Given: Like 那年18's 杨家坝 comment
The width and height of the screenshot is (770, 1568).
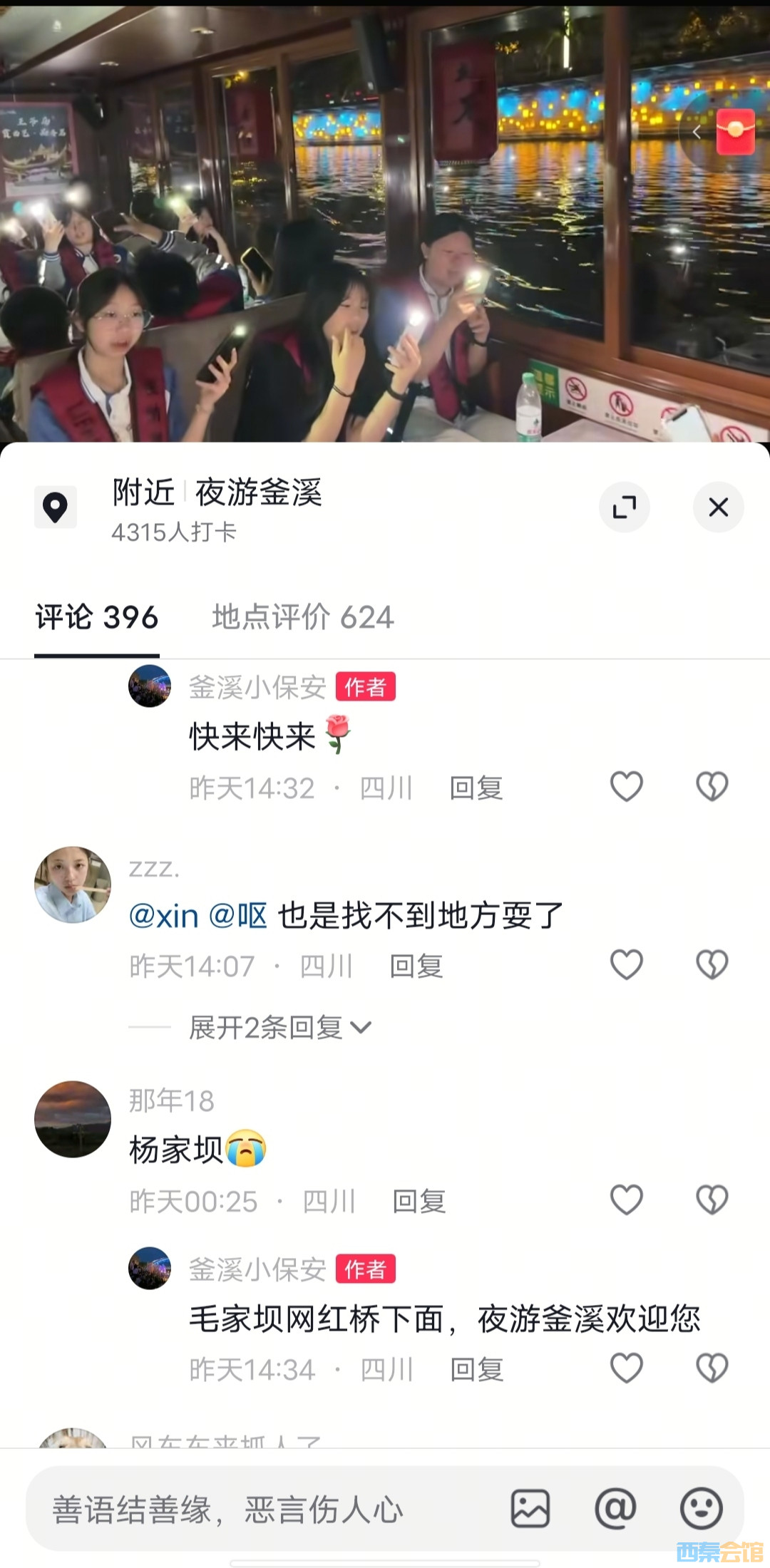Looking at the screenshot, I should pyautogui.click(x=627, y=1200).
